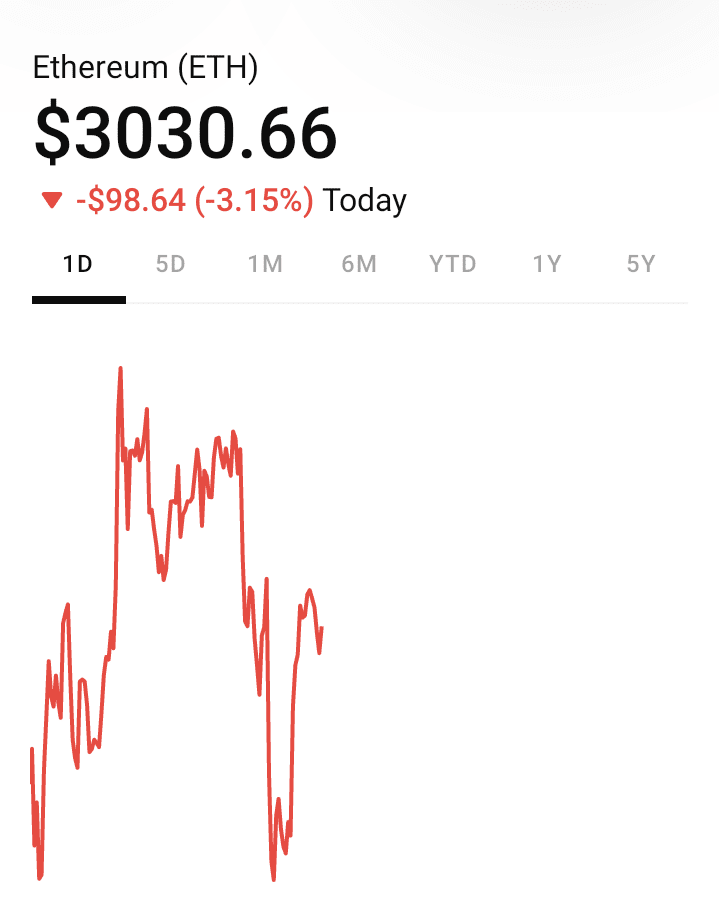This screenshot has height=915, width=719.
Task: Open the 1Y chart range
Action: [x=547, y=265]
